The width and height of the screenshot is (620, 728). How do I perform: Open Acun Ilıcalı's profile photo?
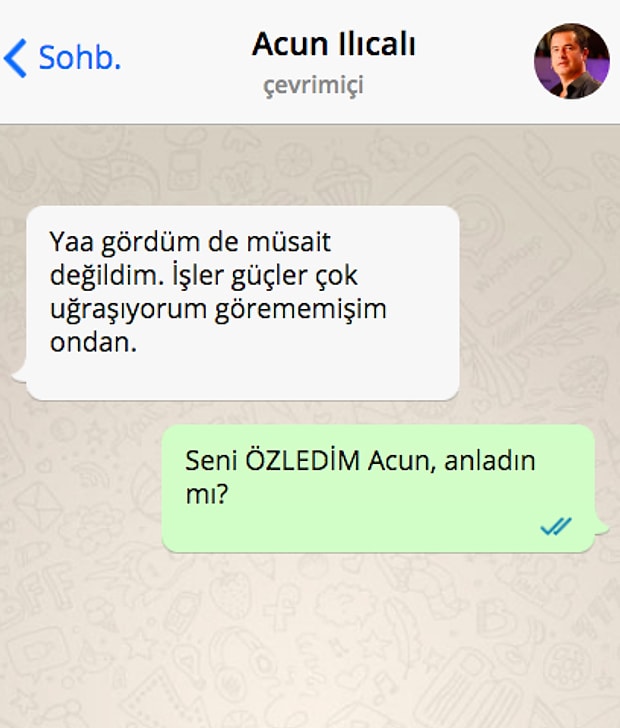[571, 61]
